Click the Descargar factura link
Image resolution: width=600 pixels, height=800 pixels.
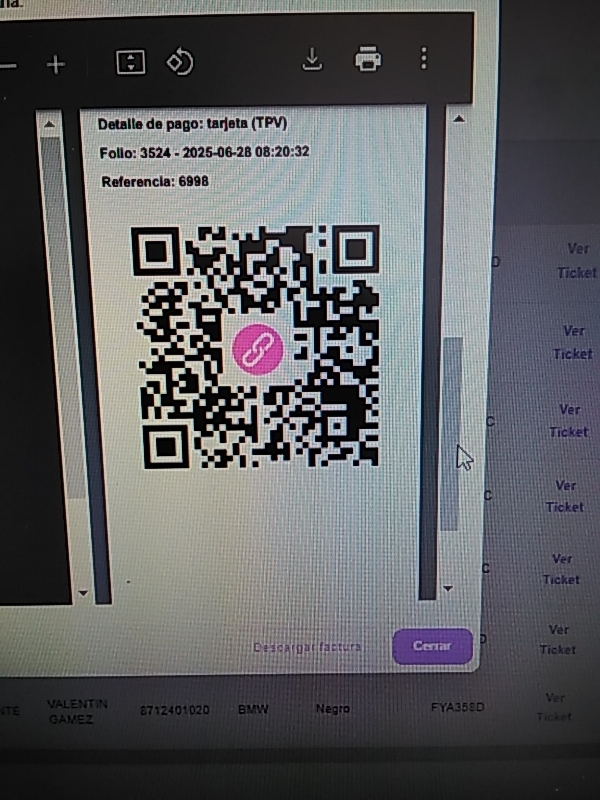tap(307, 647)
